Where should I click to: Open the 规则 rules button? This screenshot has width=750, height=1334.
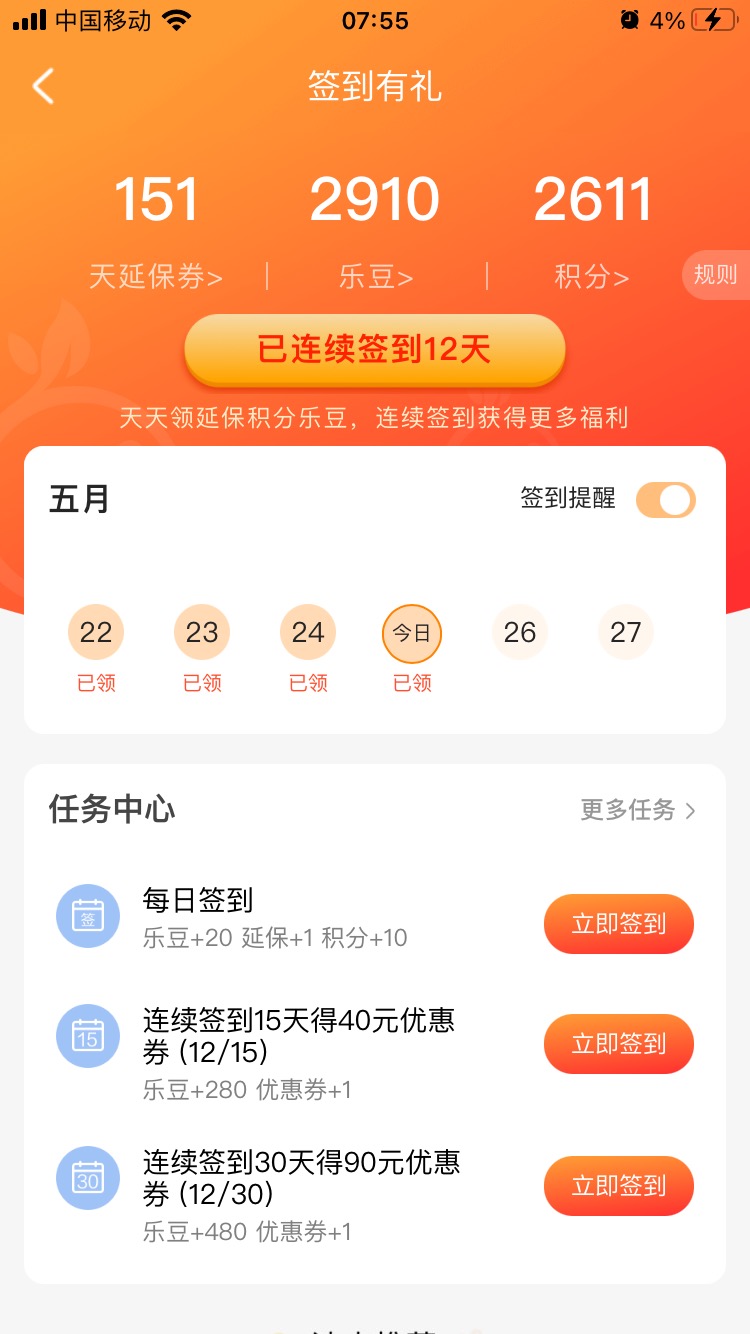click(x=715, y=275)
